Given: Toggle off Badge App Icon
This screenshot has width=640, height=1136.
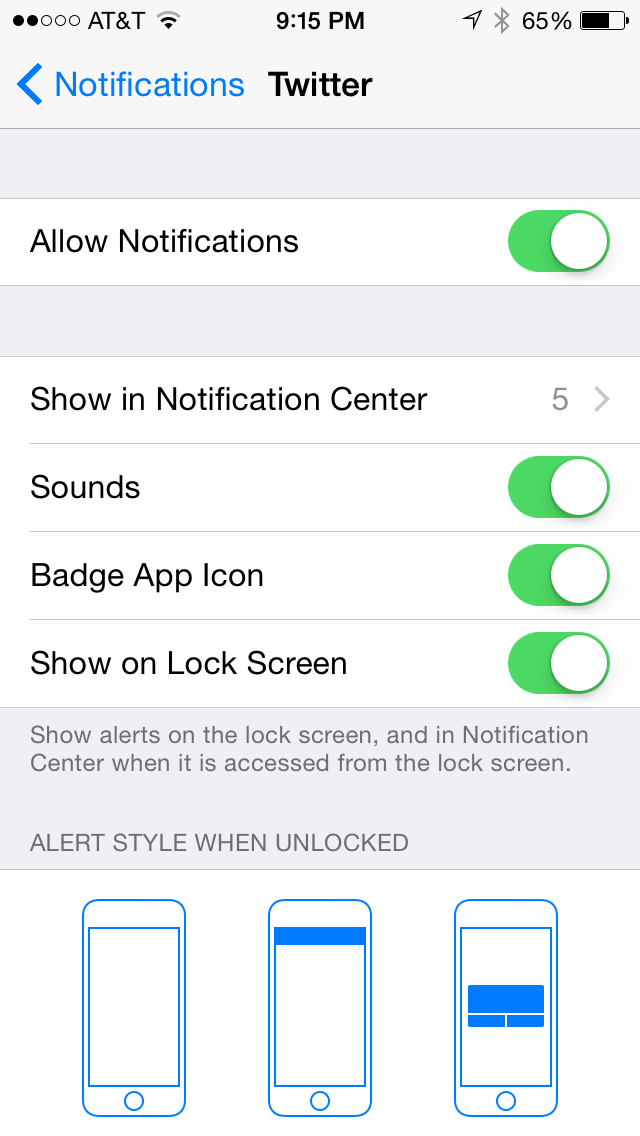Looking at the screenshot, I should (x=558, y=576).
